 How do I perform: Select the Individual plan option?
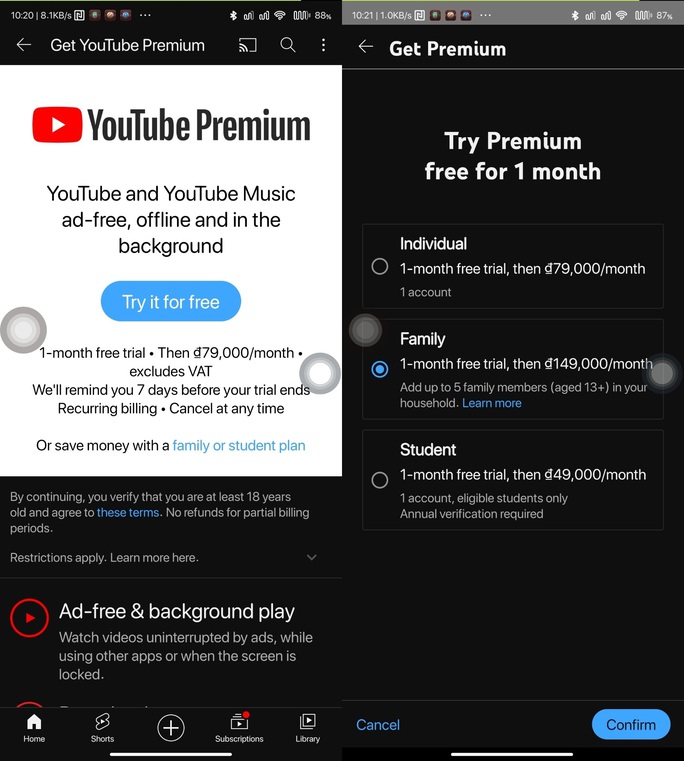380,266
